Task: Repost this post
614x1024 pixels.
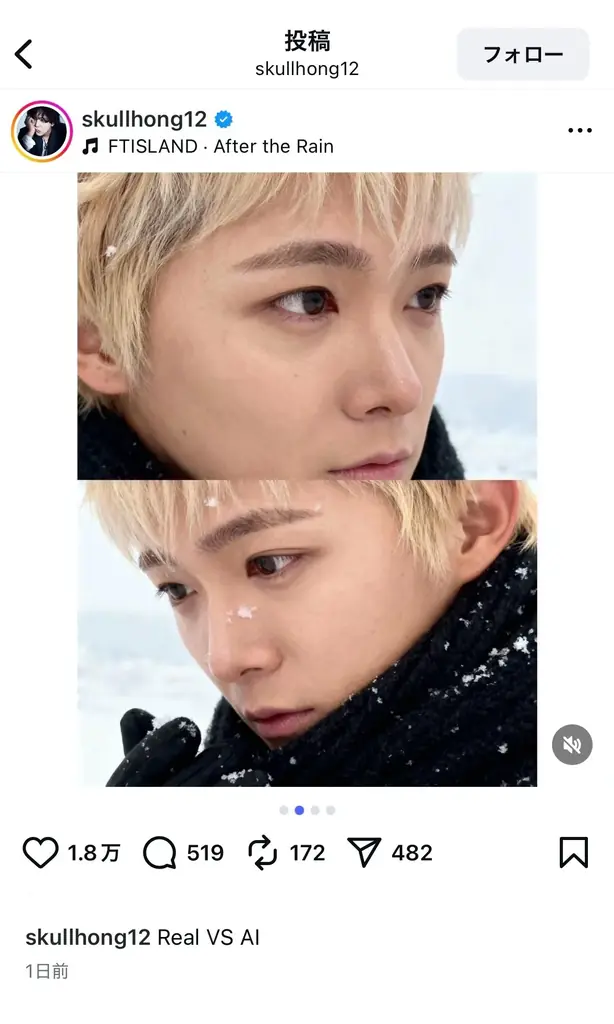Action: 262,853
